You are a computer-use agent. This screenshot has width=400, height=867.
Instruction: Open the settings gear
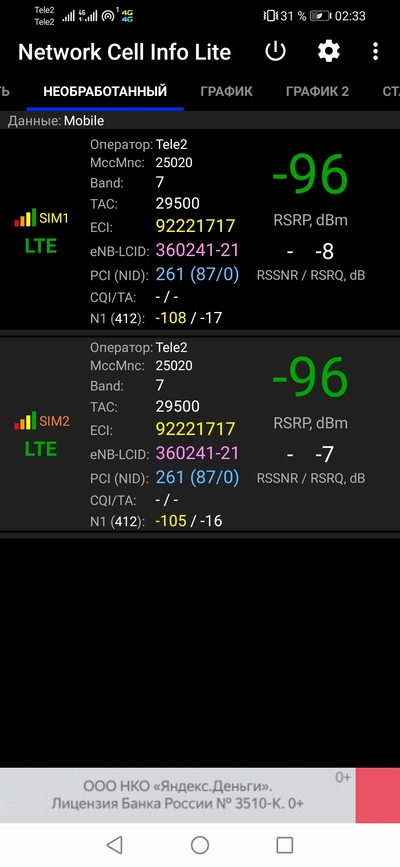[329, 52]
